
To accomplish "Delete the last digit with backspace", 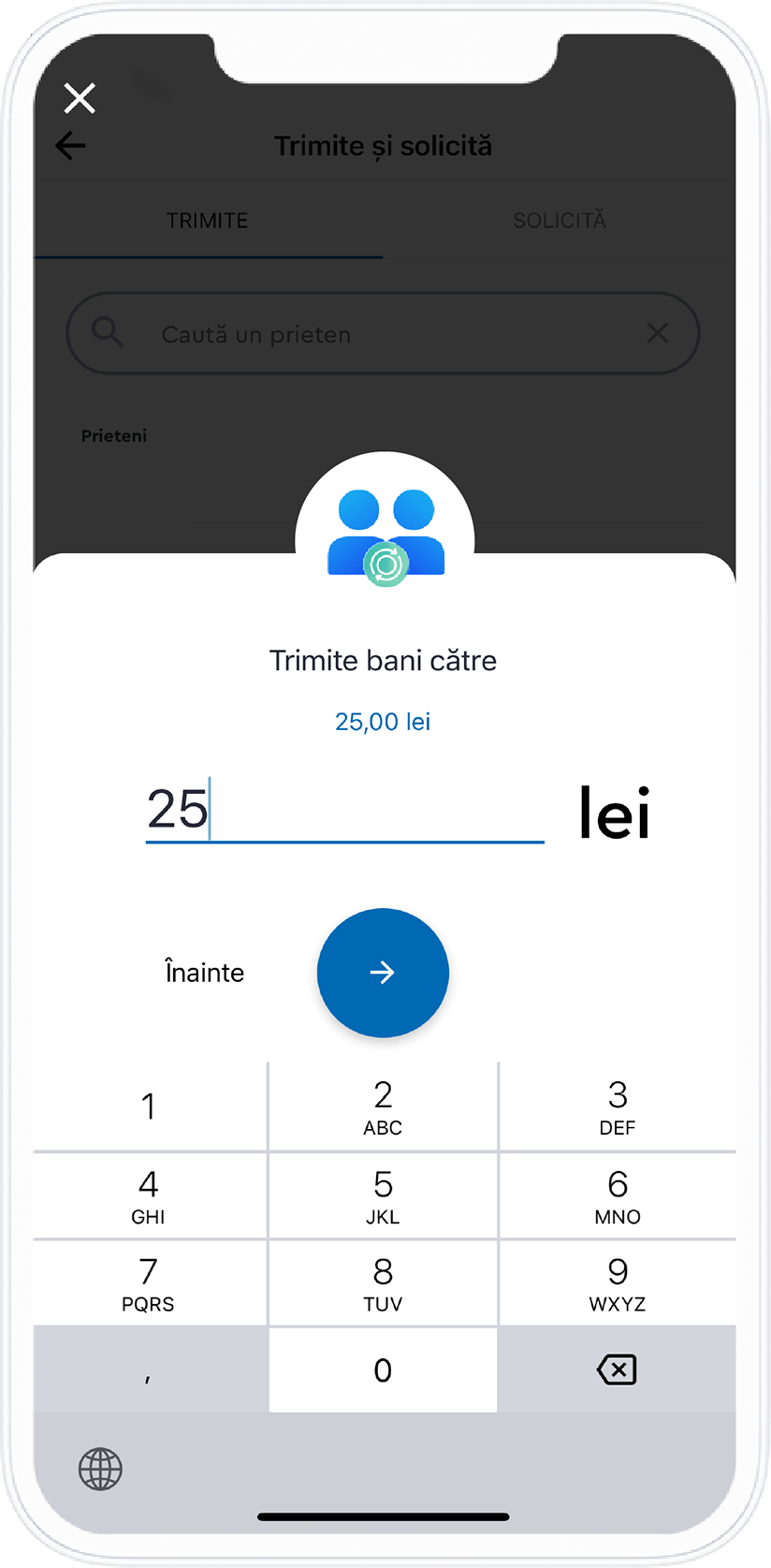I will [x=617, y=1370].
